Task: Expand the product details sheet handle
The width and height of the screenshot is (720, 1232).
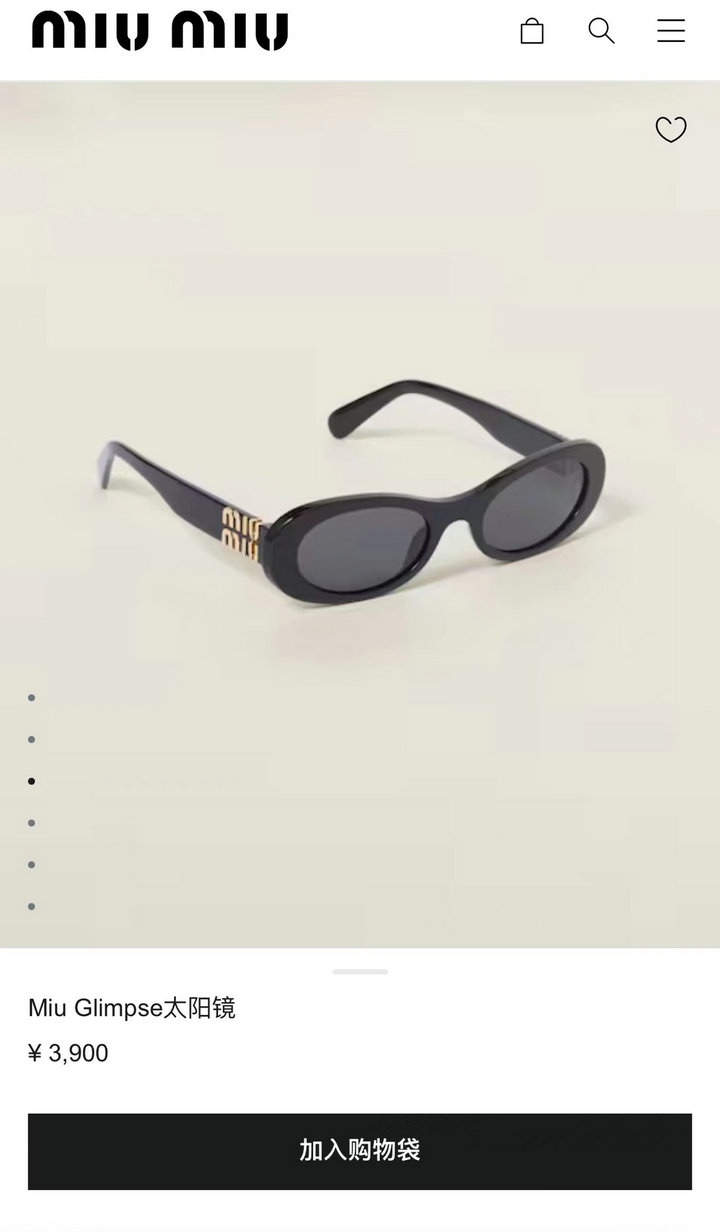Action: coord(360,971)
